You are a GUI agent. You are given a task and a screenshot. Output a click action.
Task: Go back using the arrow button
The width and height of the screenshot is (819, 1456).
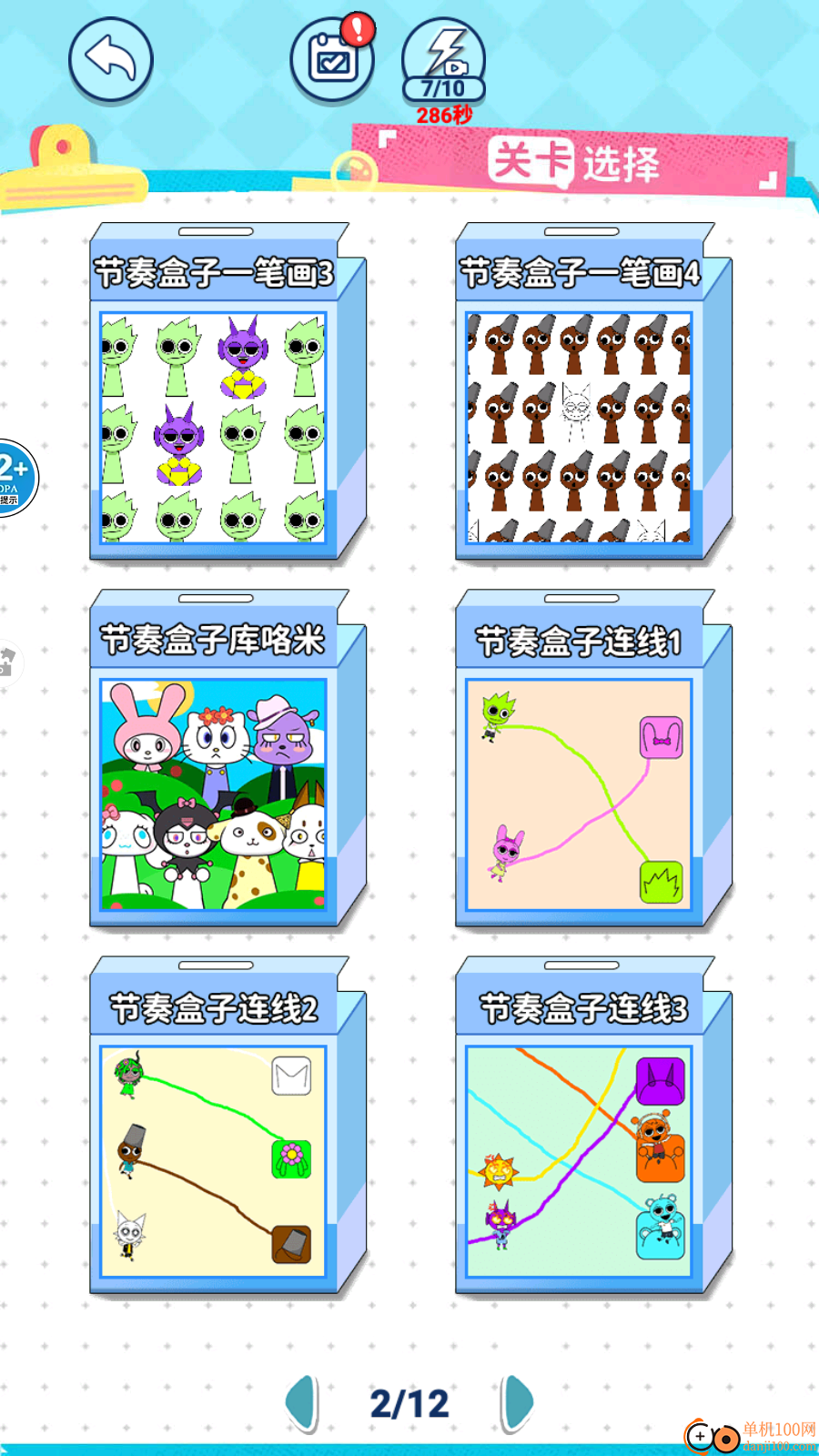click(110, 60)
